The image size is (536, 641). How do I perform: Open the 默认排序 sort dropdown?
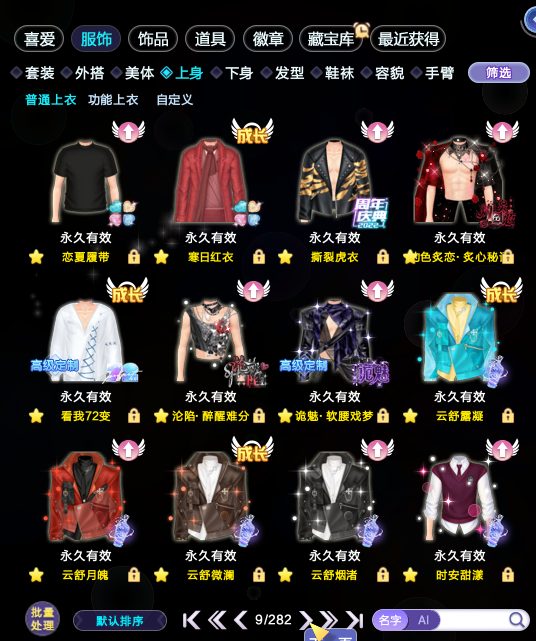tap(120, 621)
